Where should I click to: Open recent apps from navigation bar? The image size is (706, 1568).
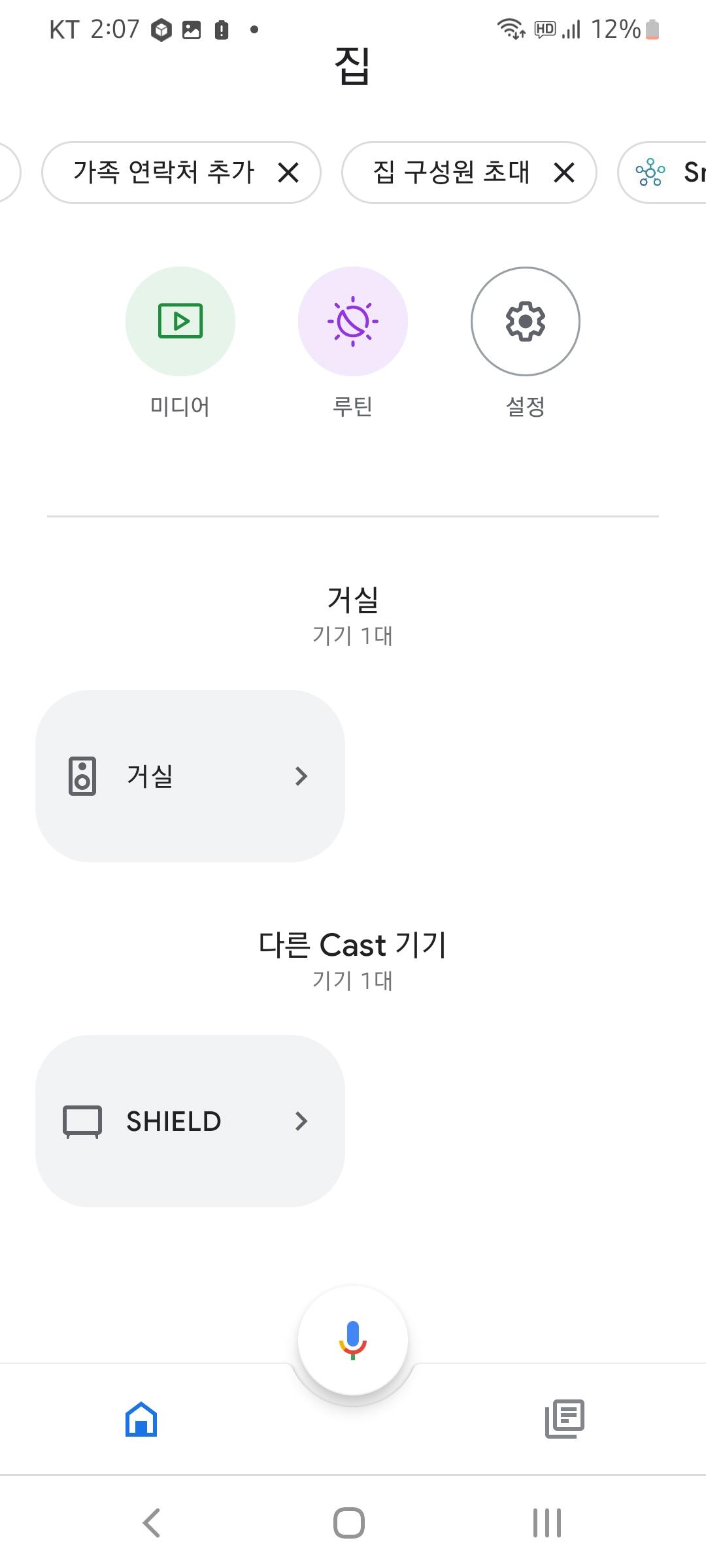click(547, 1523)
